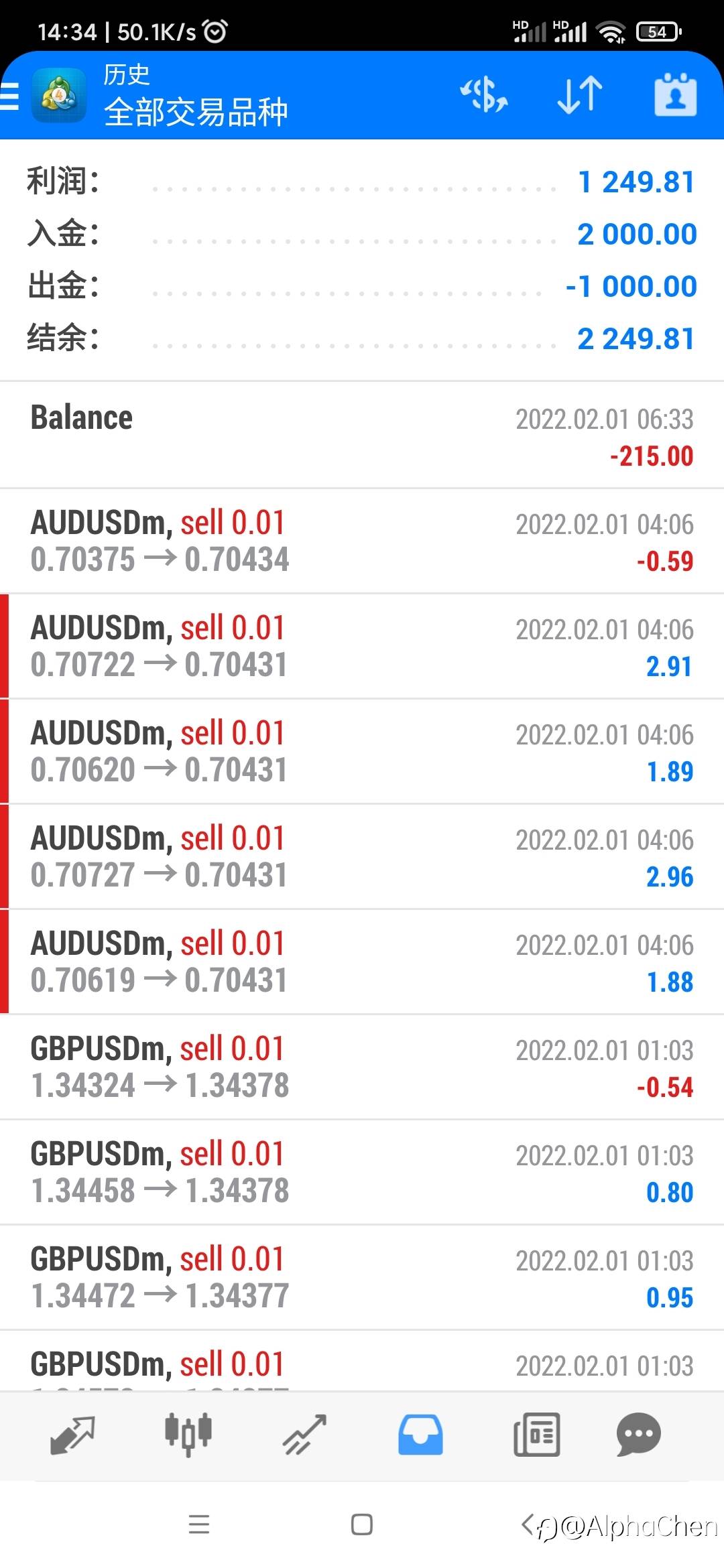Open the AUDUSDm trade opened at 0.70619
The height and width of the screenshot is (1568, 724).
pos(362,962)
